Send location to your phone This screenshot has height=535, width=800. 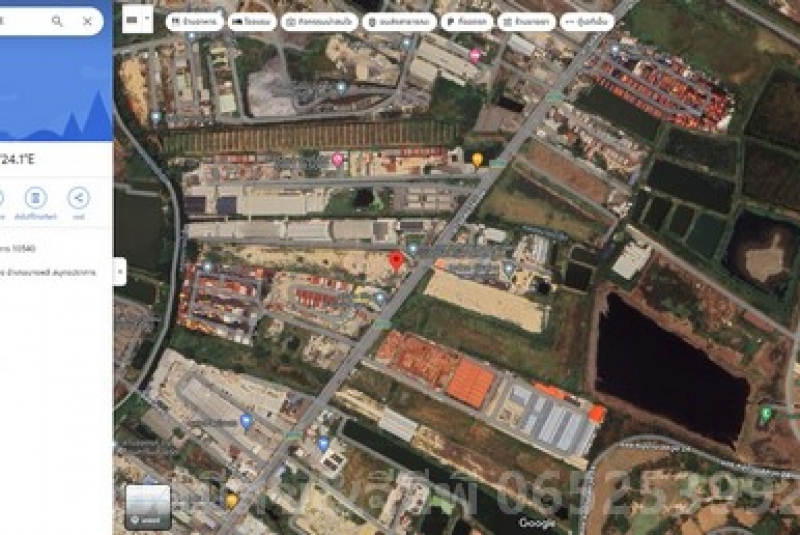(x=37, y=198)
